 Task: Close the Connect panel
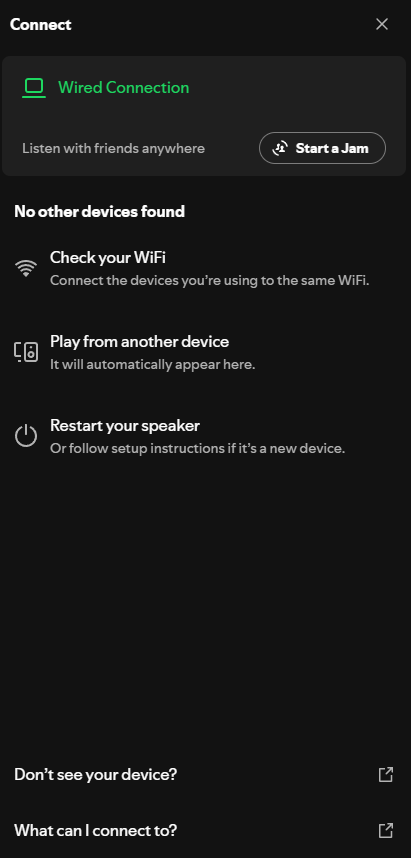[381, 24]
